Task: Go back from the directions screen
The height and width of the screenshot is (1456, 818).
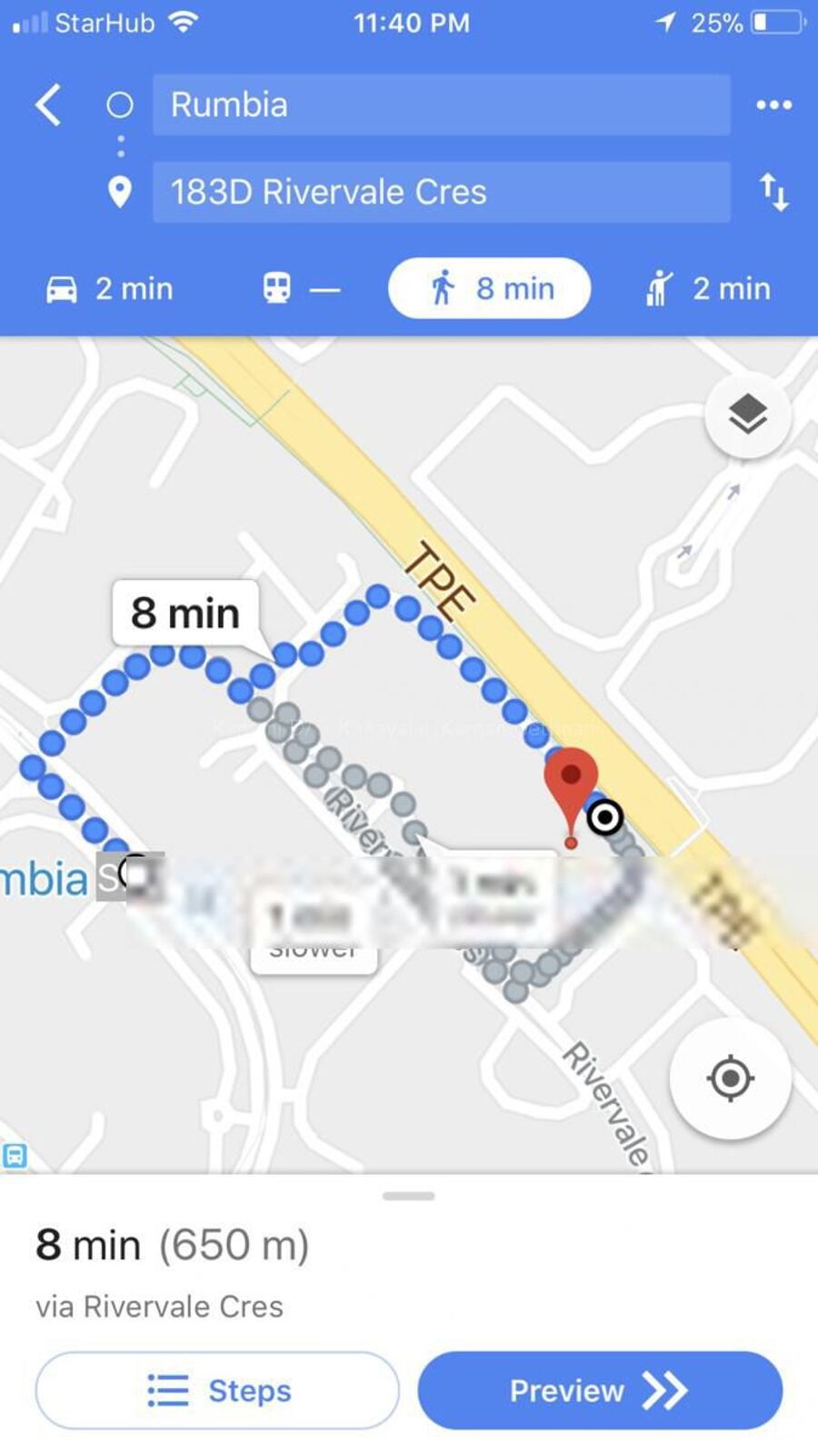Action: [49, 105]
